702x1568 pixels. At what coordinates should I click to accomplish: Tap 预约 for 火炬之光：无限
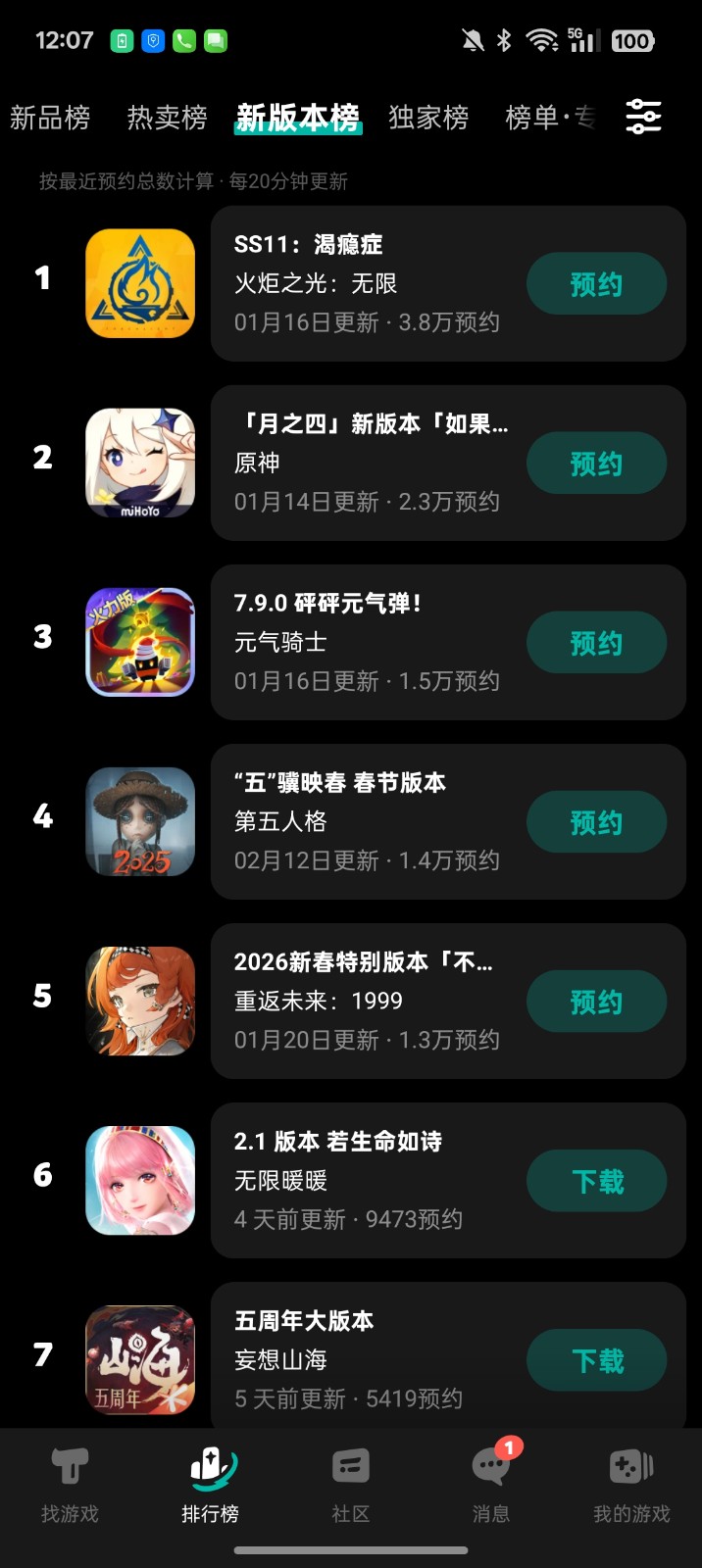(x=596, y=284)
